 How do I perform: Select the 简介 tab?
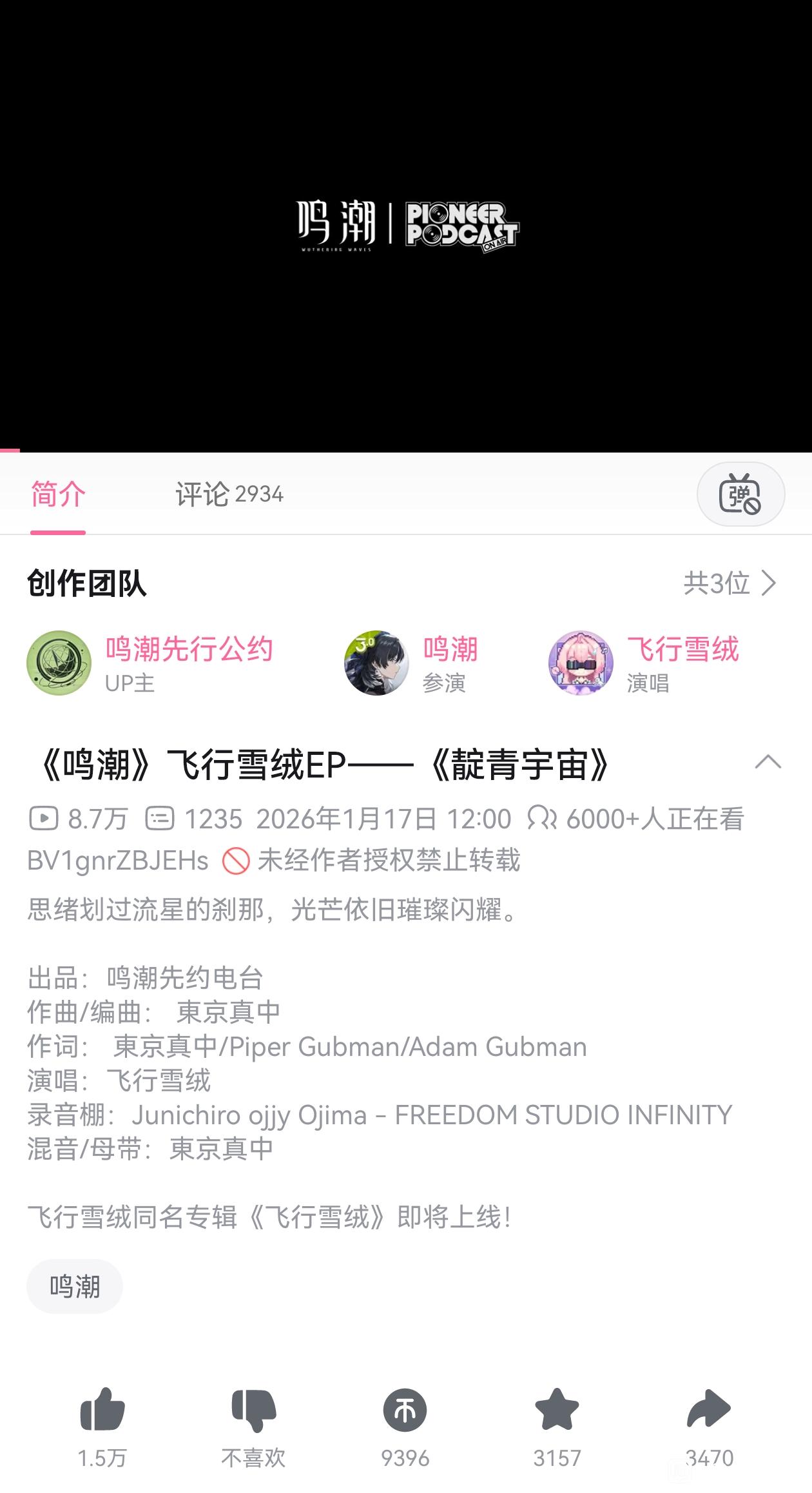pyautogui.click(x=58, y=494)
